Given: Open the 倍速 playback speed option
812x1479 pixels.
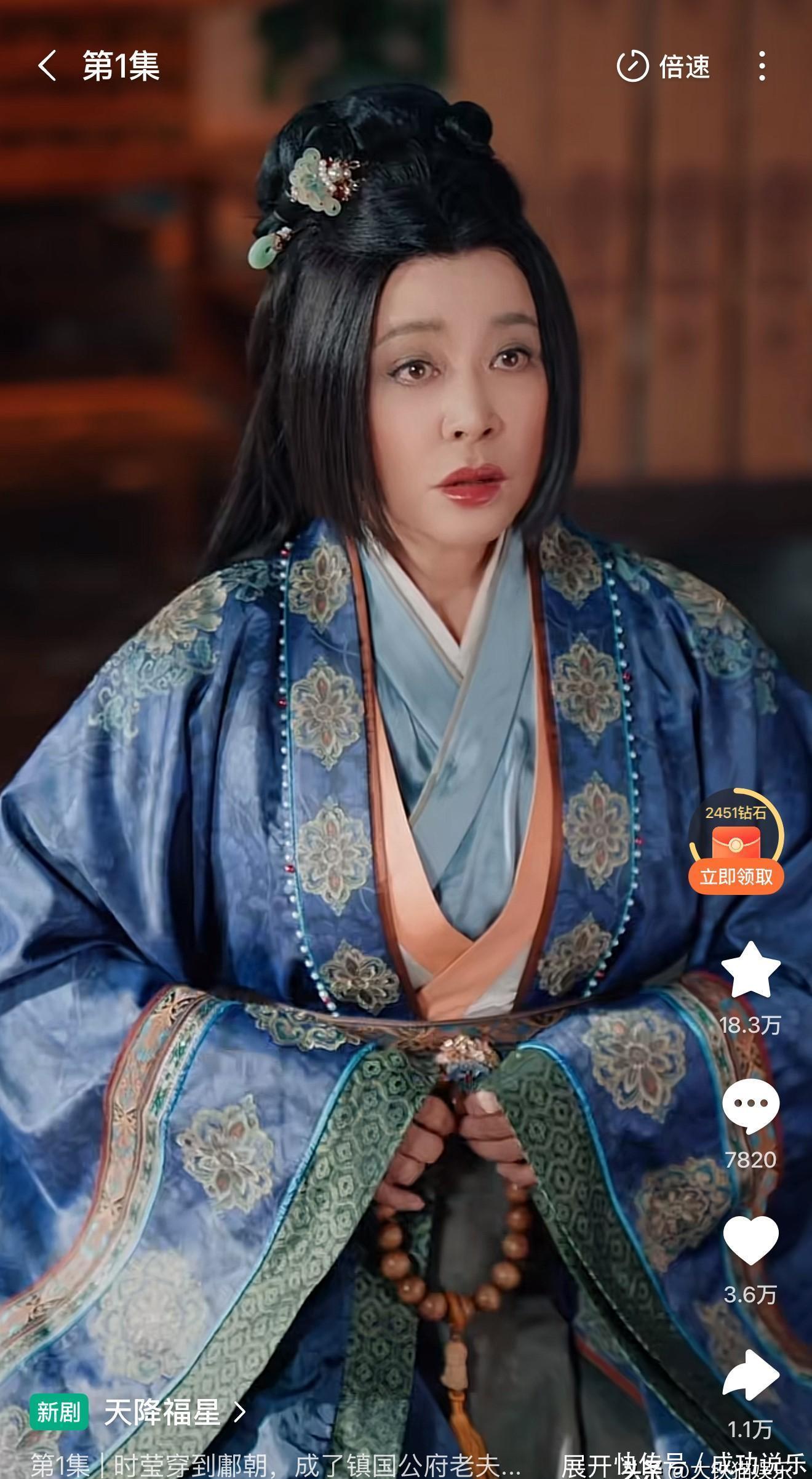Looking at the screenshot, I should click(x=664, y=66).
